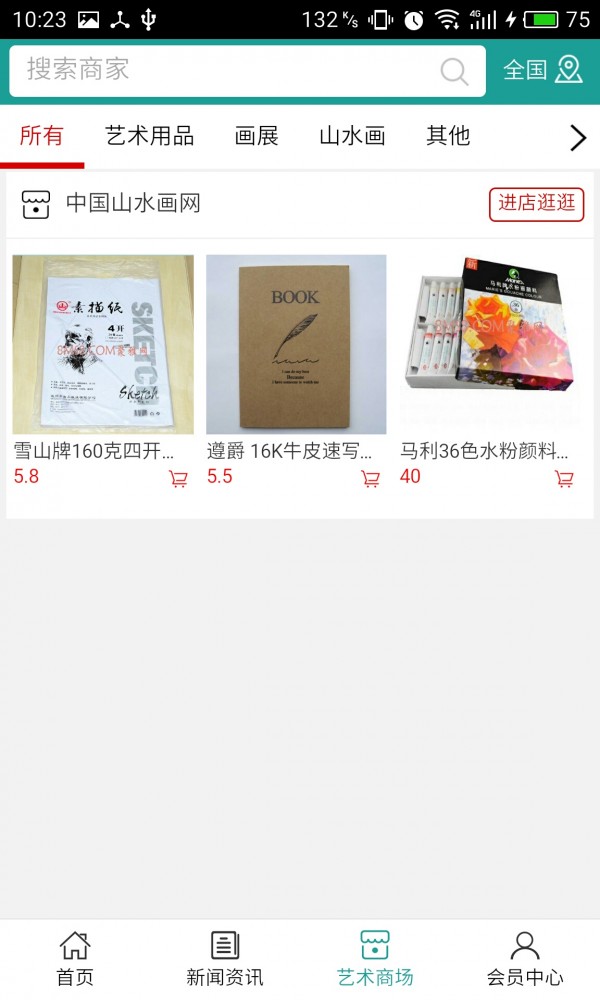Switch to the 画展 tab
600x1000 pixels.
pos(256,136)
